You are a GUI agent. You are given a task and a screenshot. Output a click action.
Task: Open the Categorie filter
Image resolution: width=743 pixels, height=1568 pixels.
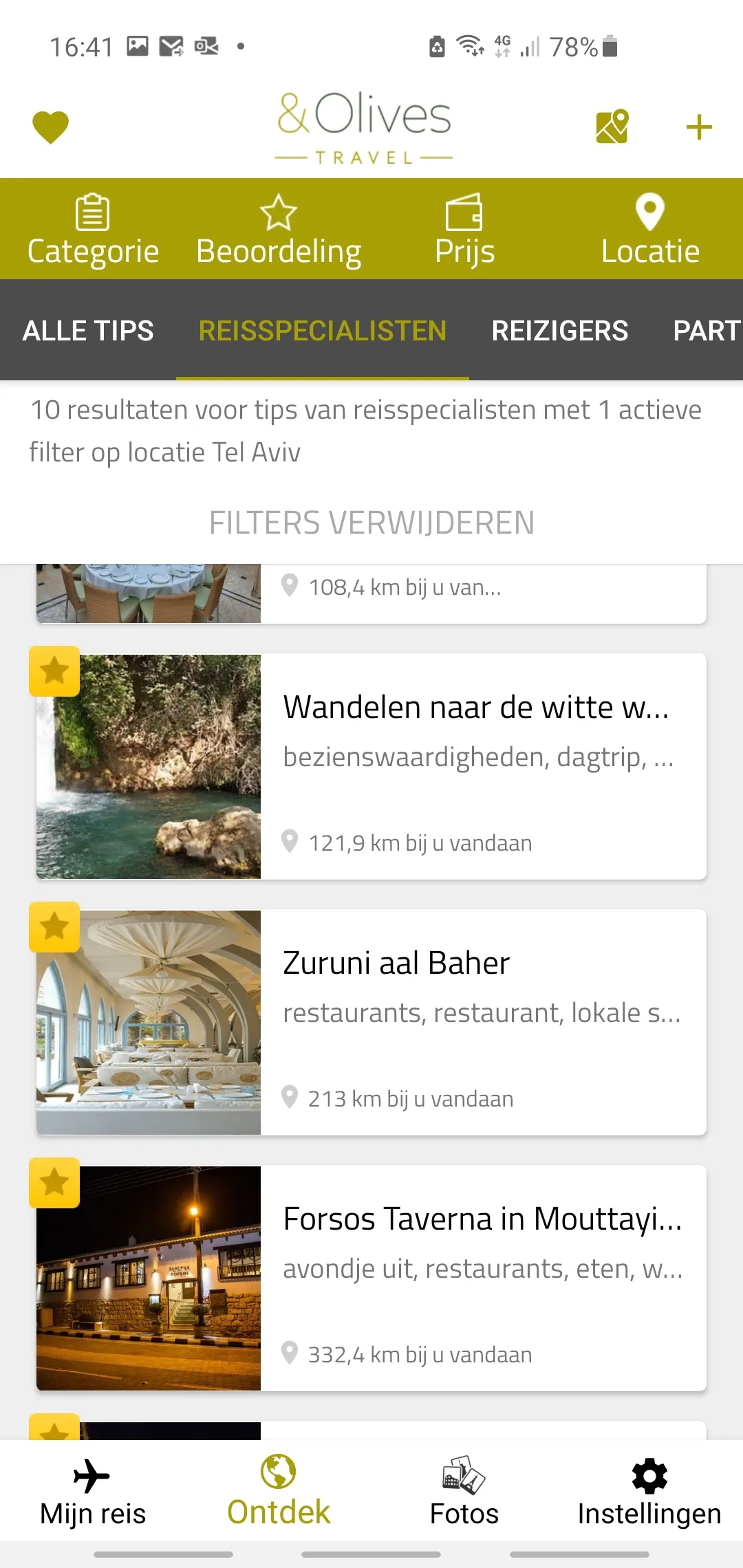click(x=92, y=228)
